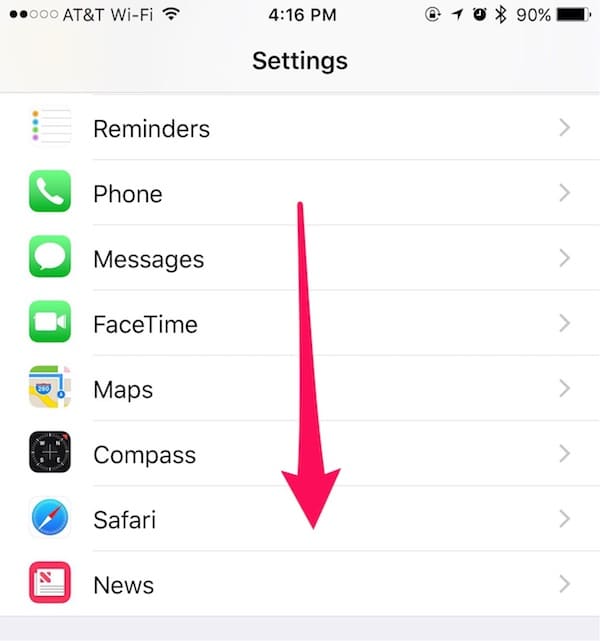Screen dimensions: 600x641
Task: Open Reminders settings
Action: [150, 129]
